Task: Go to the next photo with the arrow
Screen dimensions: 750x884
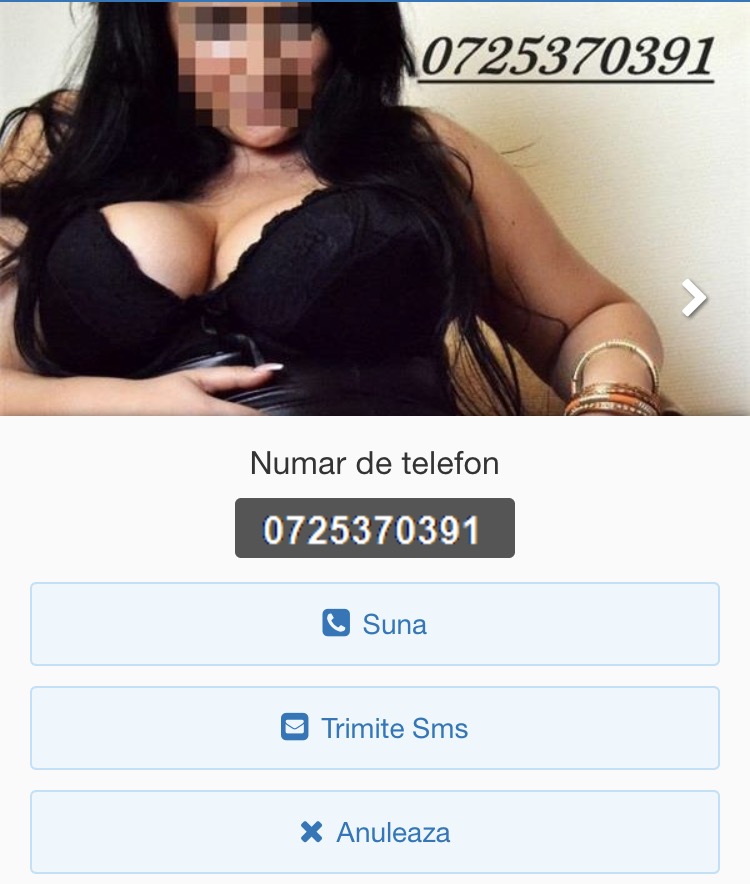Action: (694, 298)
